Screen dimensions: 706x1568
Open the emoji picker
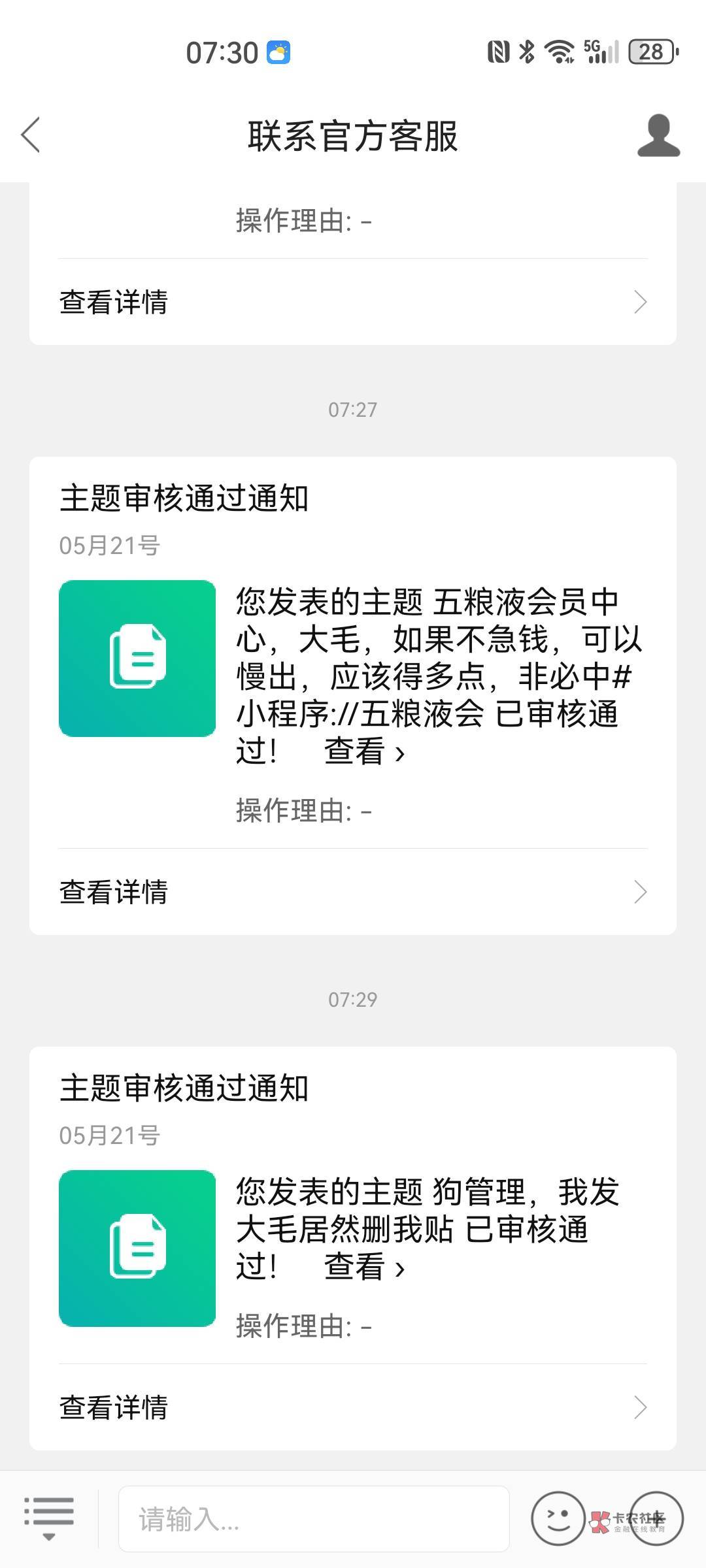pyautogui.click(x=558, y=1518)
